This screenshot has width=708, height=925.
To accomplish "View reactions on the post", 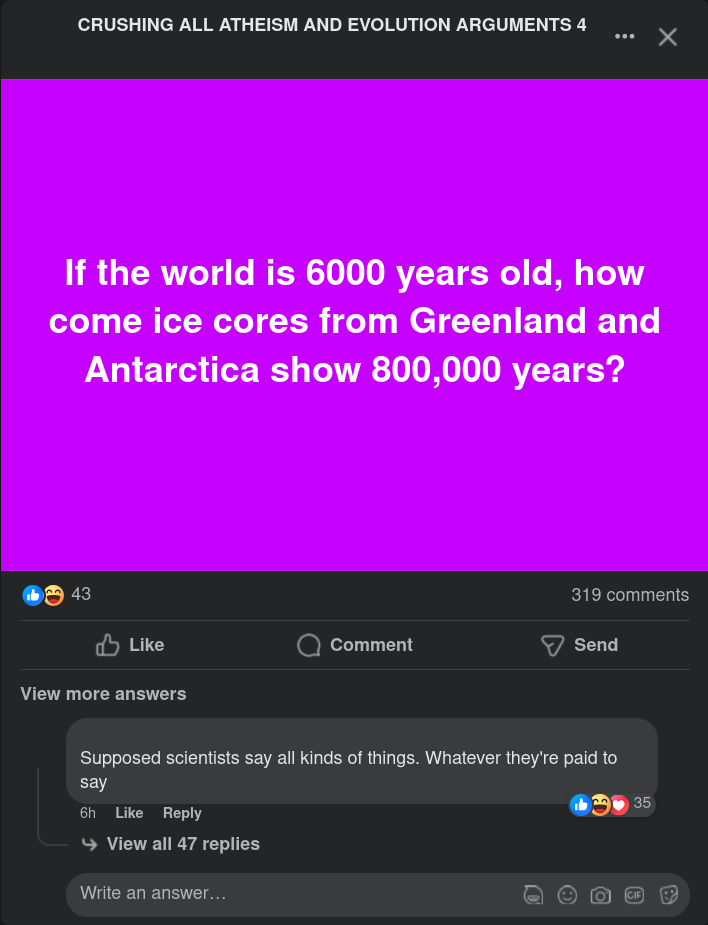I will 56,595.
